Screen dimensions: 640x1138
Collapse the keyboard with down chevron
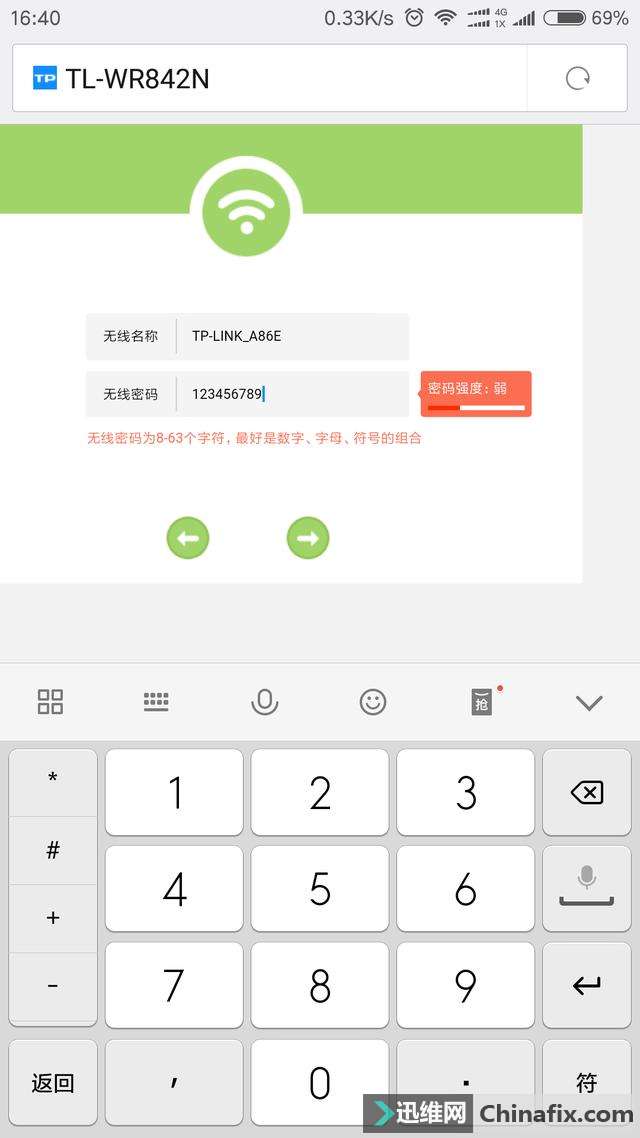(589, 702)
